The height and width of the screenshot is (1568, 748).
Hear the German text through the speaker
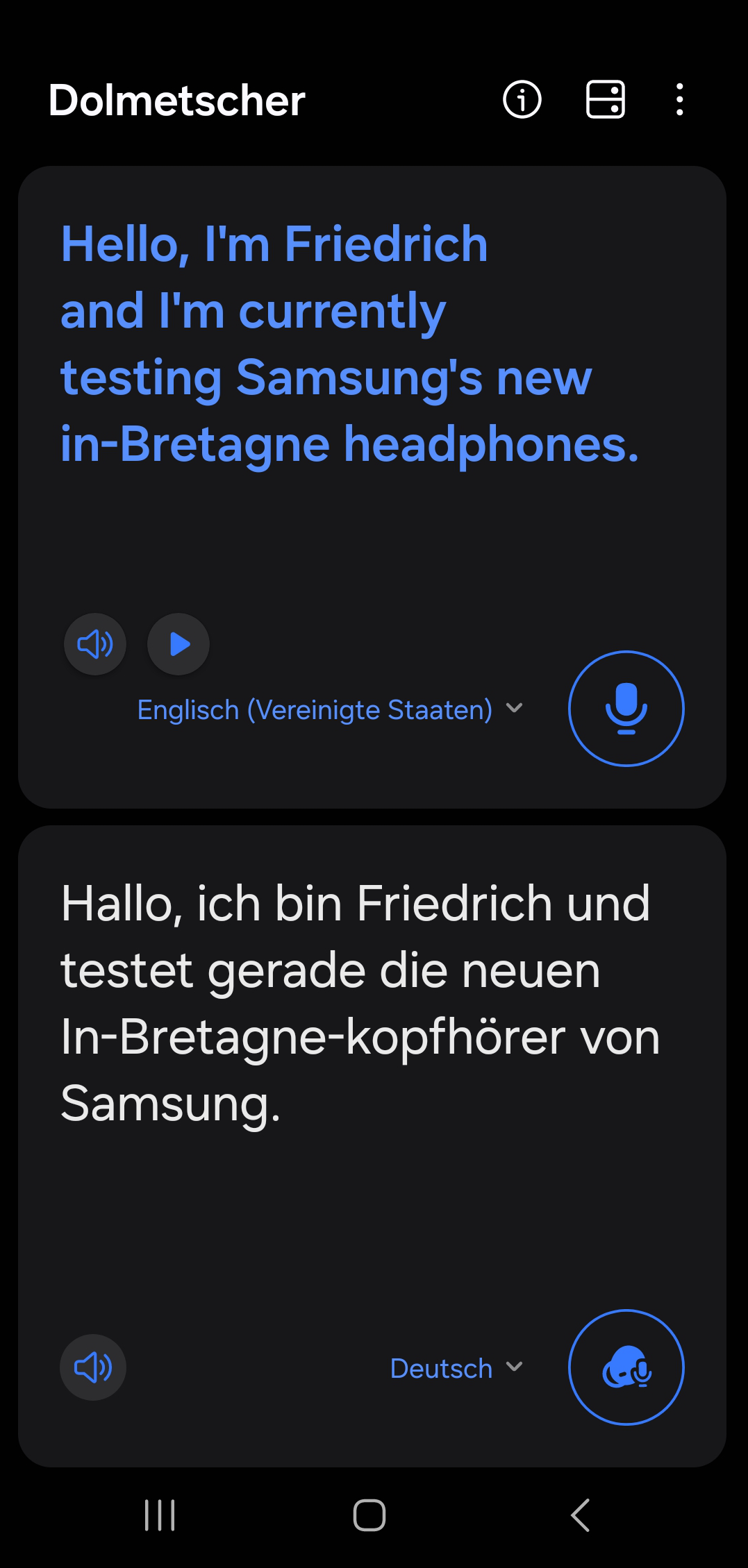[93, 1367]
